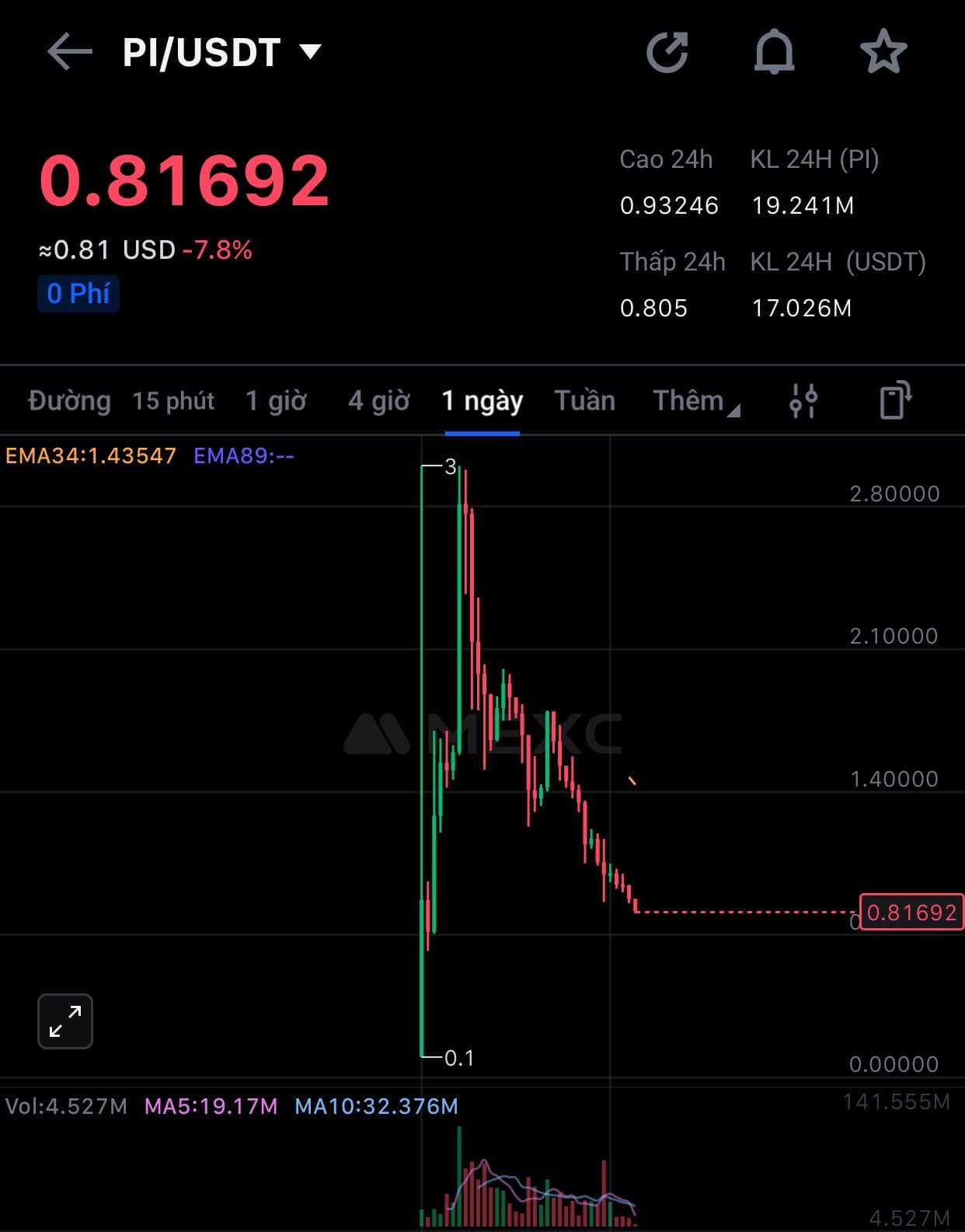Open the price alert bell
Viewport: 965px width, 1232px height.
point(775,53)
